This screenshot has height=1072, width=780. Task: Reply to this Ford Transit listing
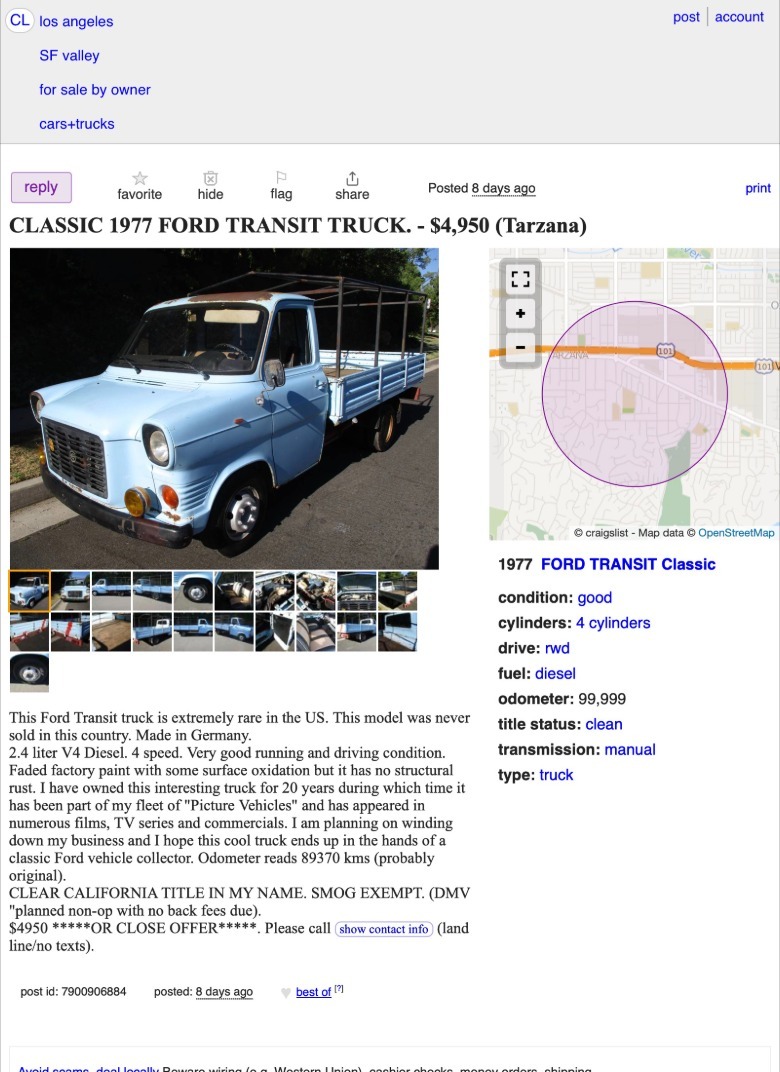click(x=41, y=187)
